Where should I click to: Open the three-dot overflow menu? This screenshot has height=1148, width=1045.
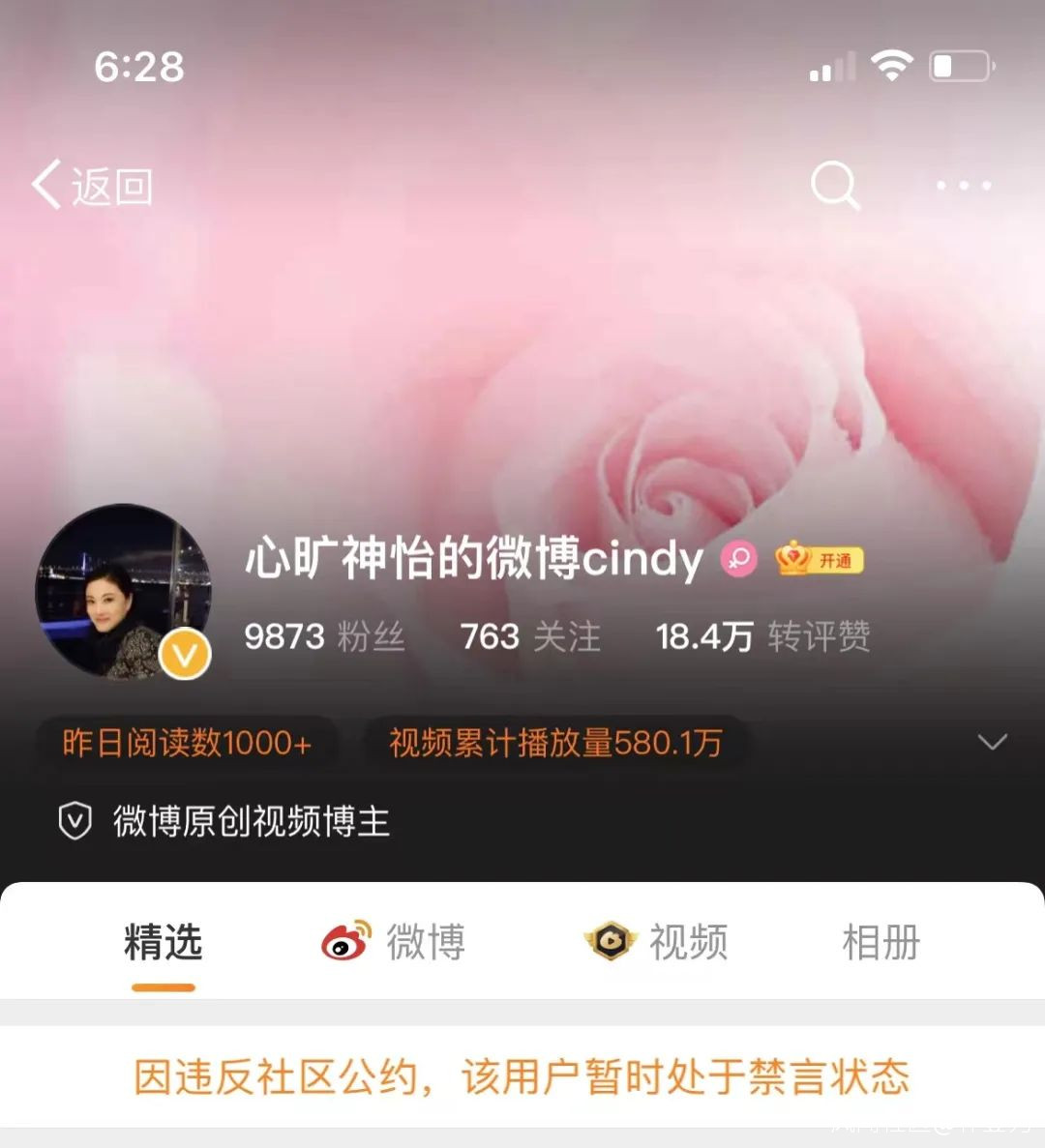pos(964,186)
